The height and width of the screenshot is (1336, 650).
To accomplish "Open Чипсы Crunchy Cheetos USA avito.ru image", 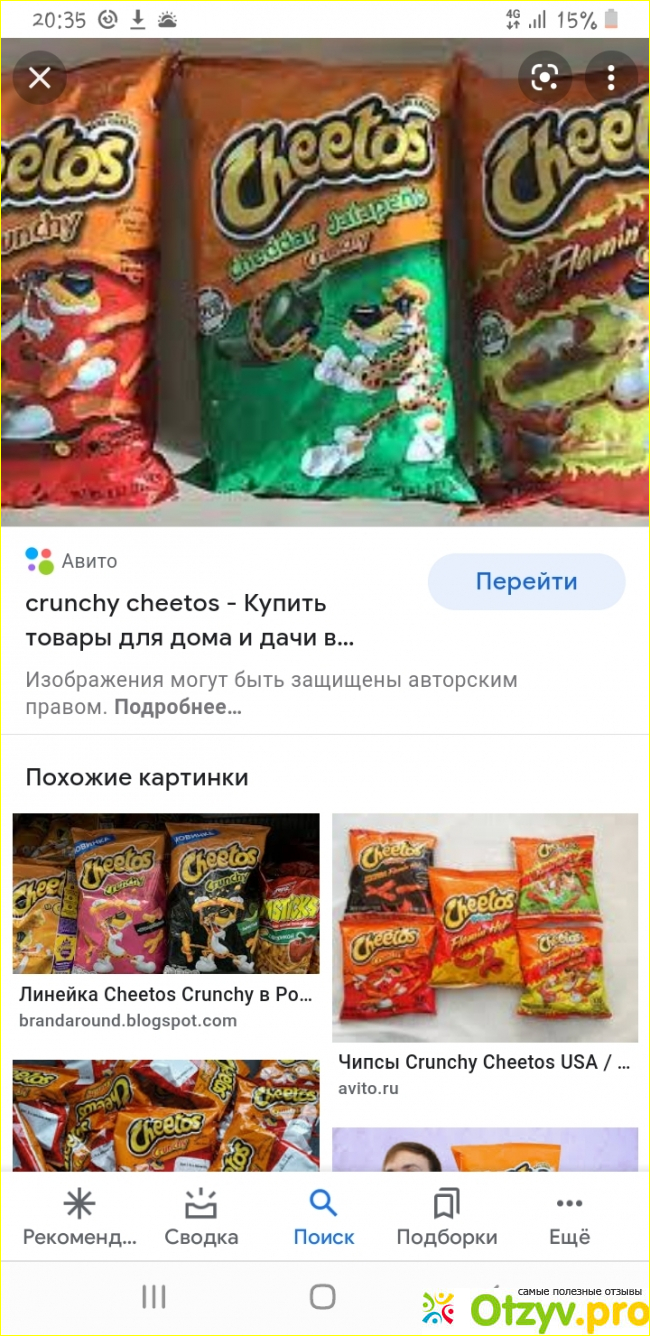I will click(485, 927).
